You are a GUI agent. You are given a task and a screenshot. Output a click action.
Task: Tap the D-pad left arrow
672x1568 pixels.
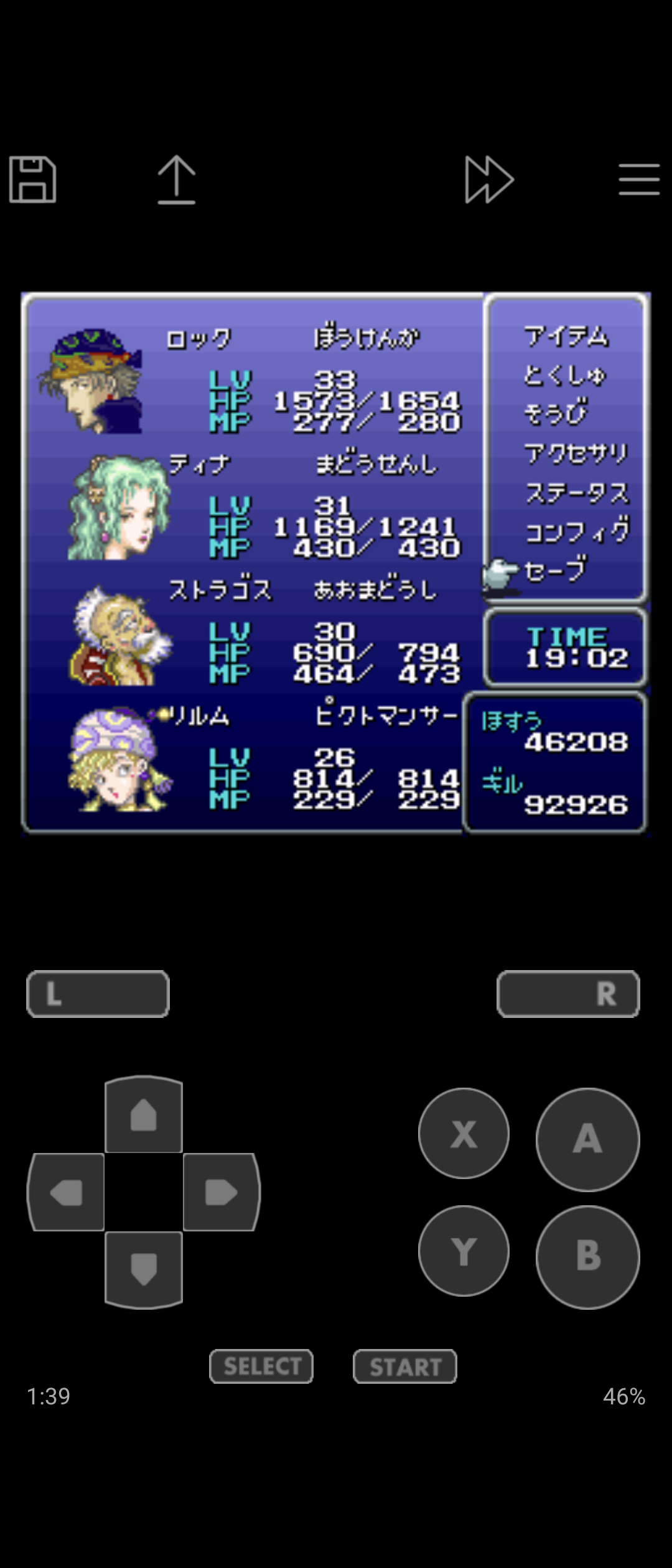(67, 1192)
